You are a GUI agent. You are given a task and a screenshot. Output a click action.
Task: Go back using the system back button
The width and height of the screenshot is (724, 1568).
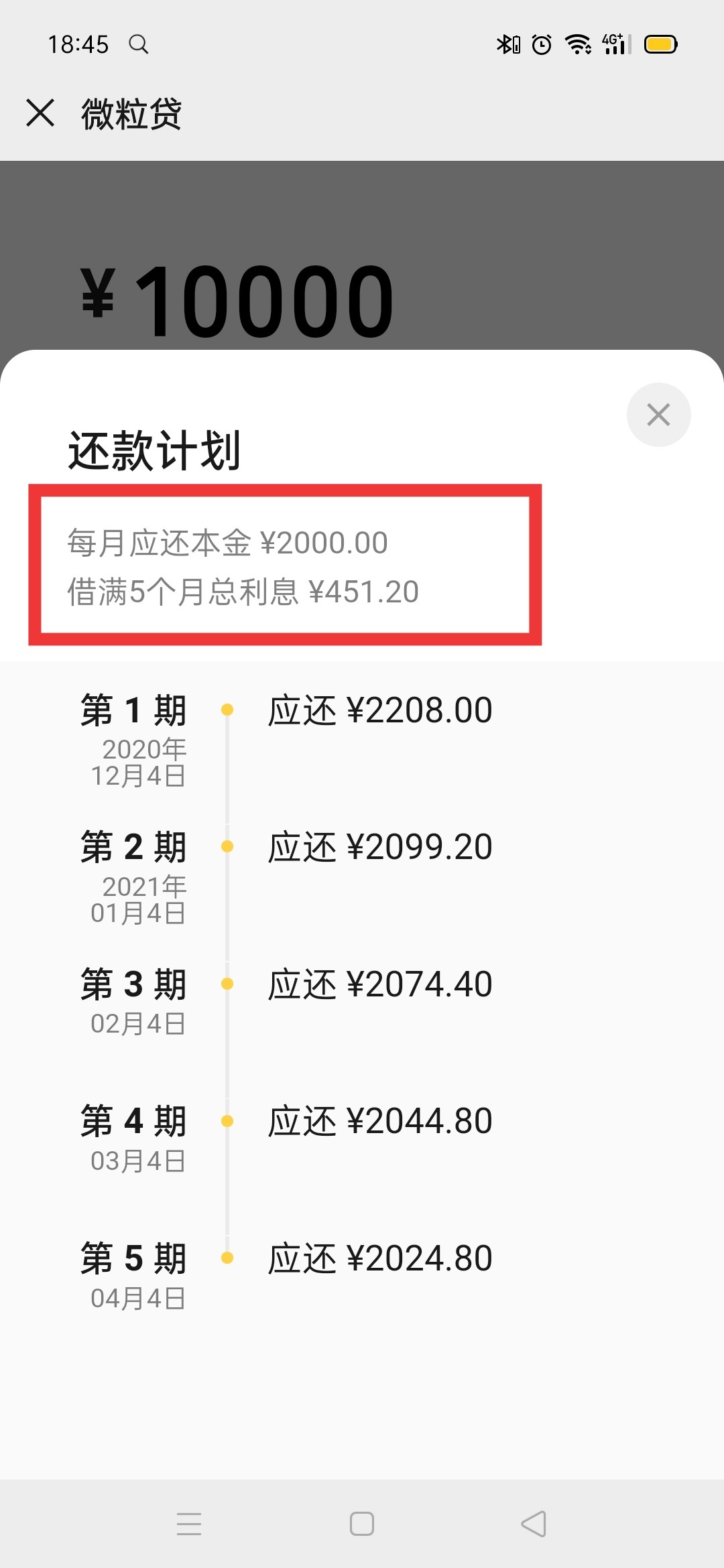(534, 1524)
